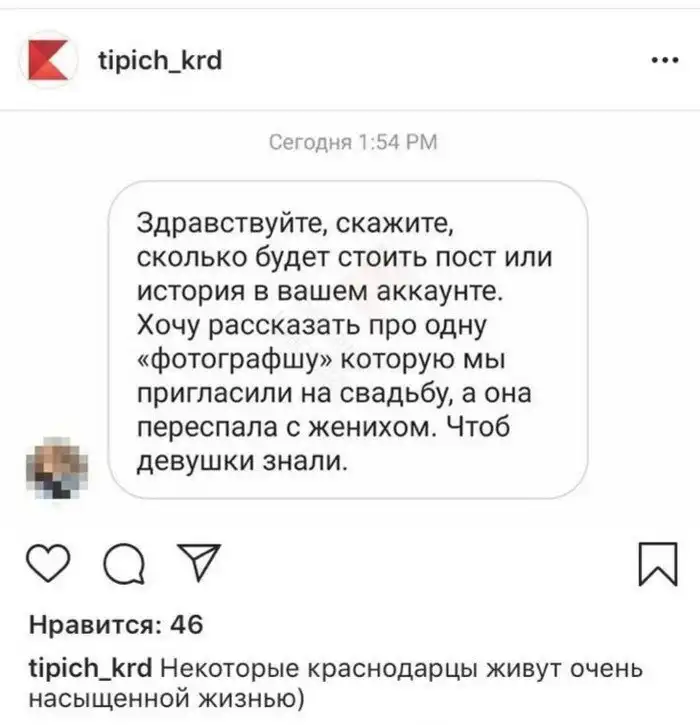Bookmark this post

click(x=656, y=565)
